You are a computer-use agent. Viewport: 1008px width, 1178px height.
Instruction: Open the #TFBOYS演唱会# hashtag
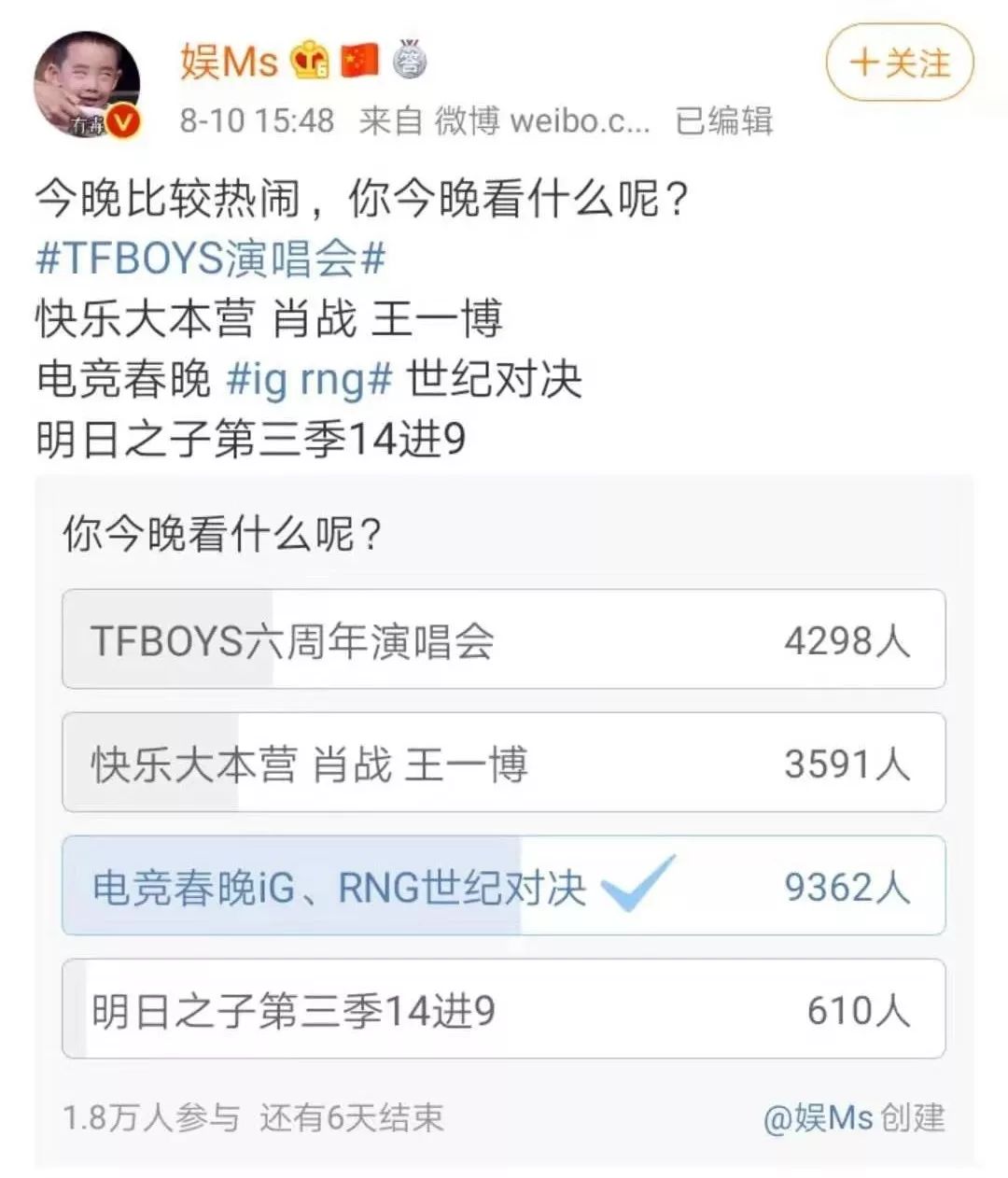click(211, 259)
